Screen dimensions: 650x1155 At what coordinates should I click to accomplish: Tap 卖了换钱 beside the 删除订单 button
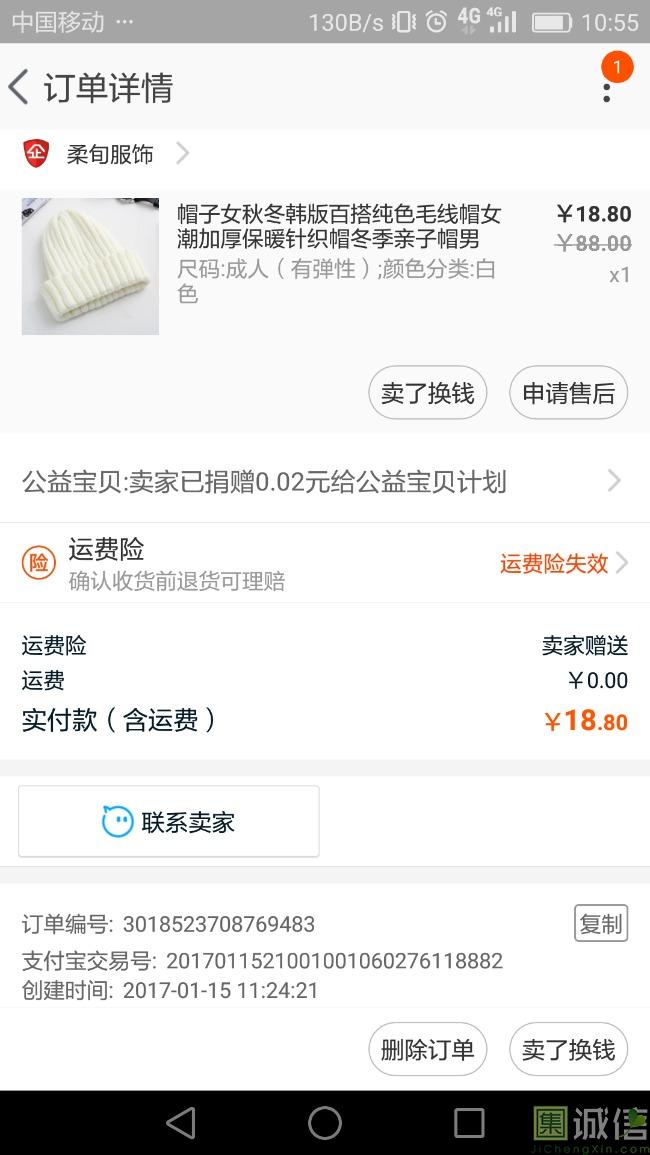click(x=568, y=1049)
